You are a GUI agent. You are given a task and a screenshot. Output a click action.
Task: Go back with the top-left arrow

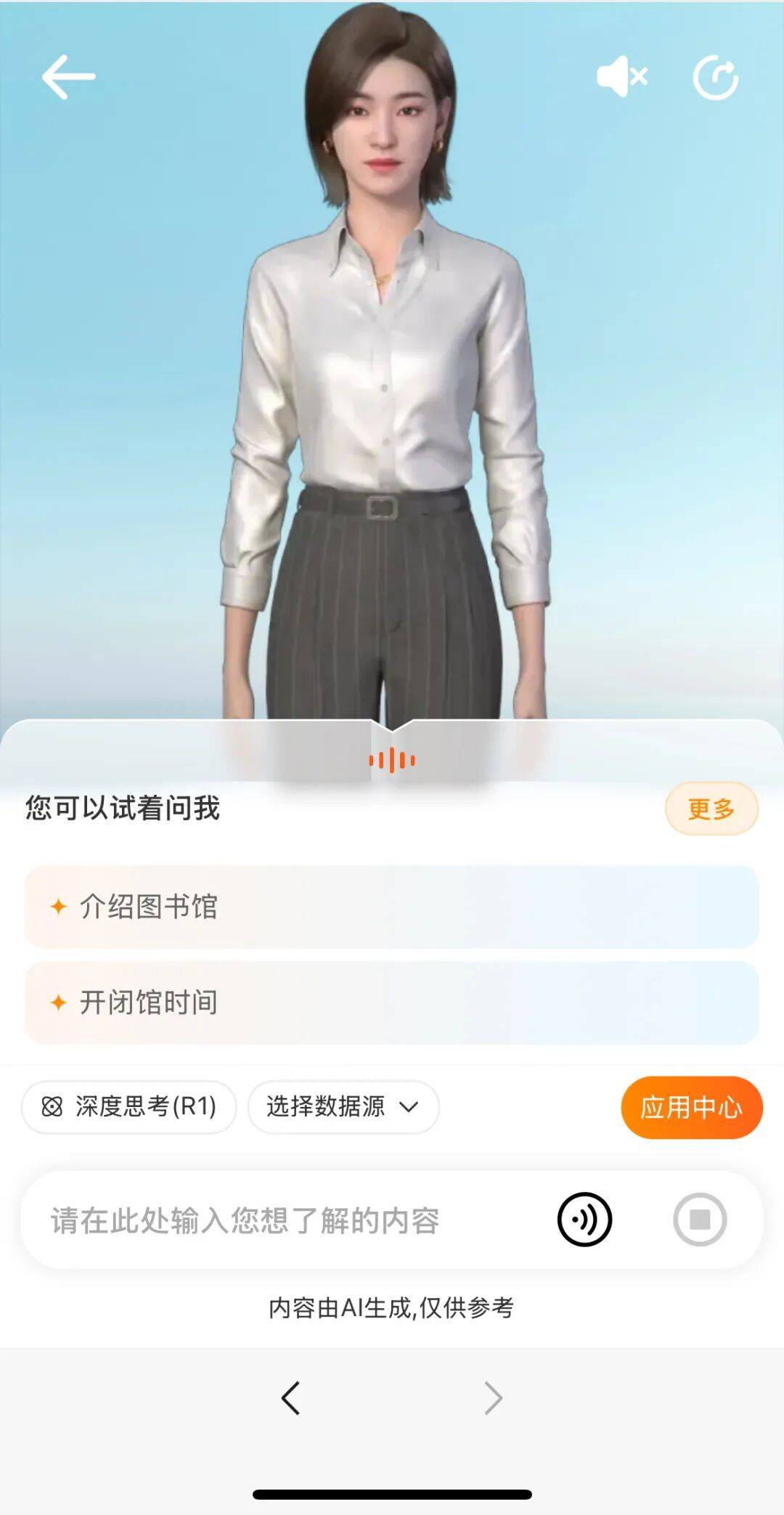click(x=69, y=77)
